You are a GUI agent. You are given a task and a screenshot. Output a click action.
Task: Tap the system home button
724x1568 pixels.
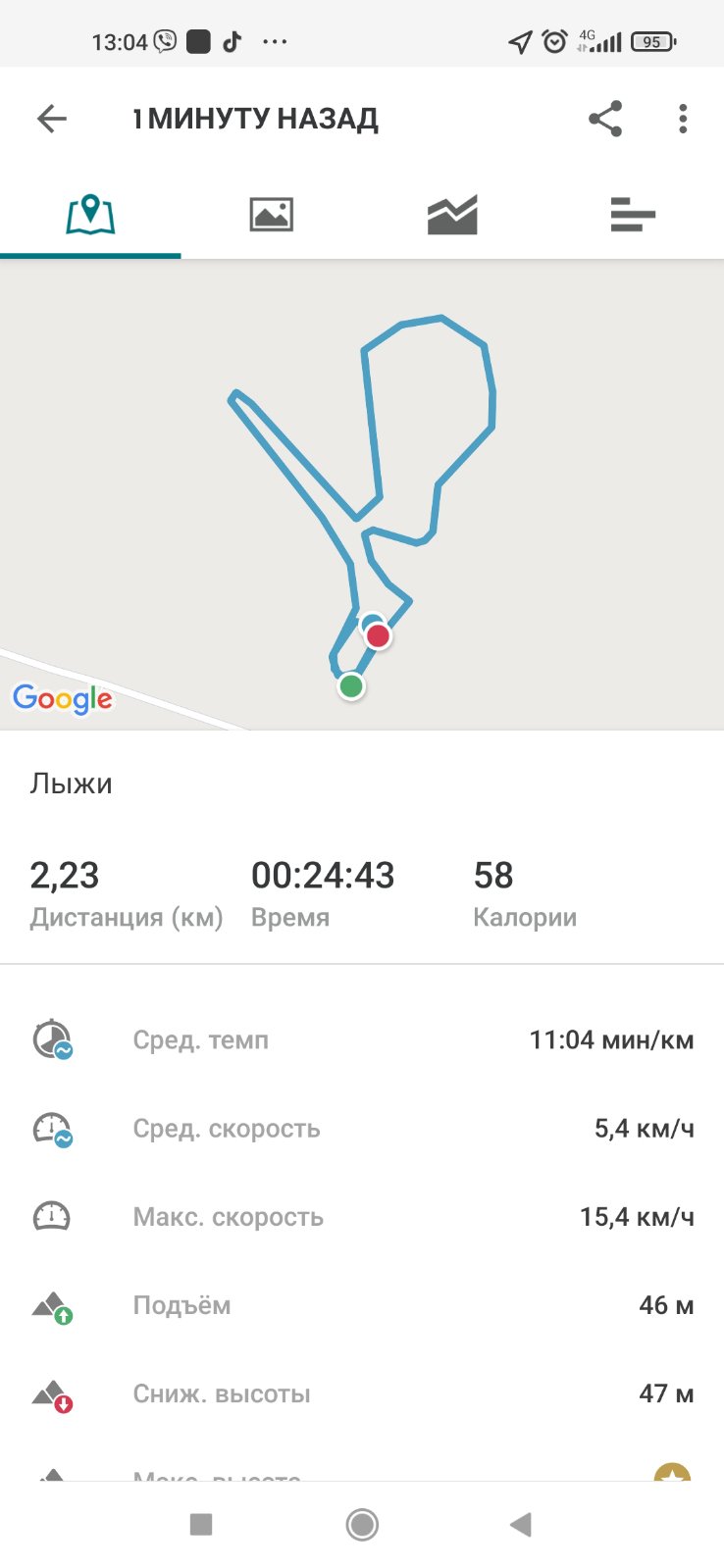[x=362, y=1524]
